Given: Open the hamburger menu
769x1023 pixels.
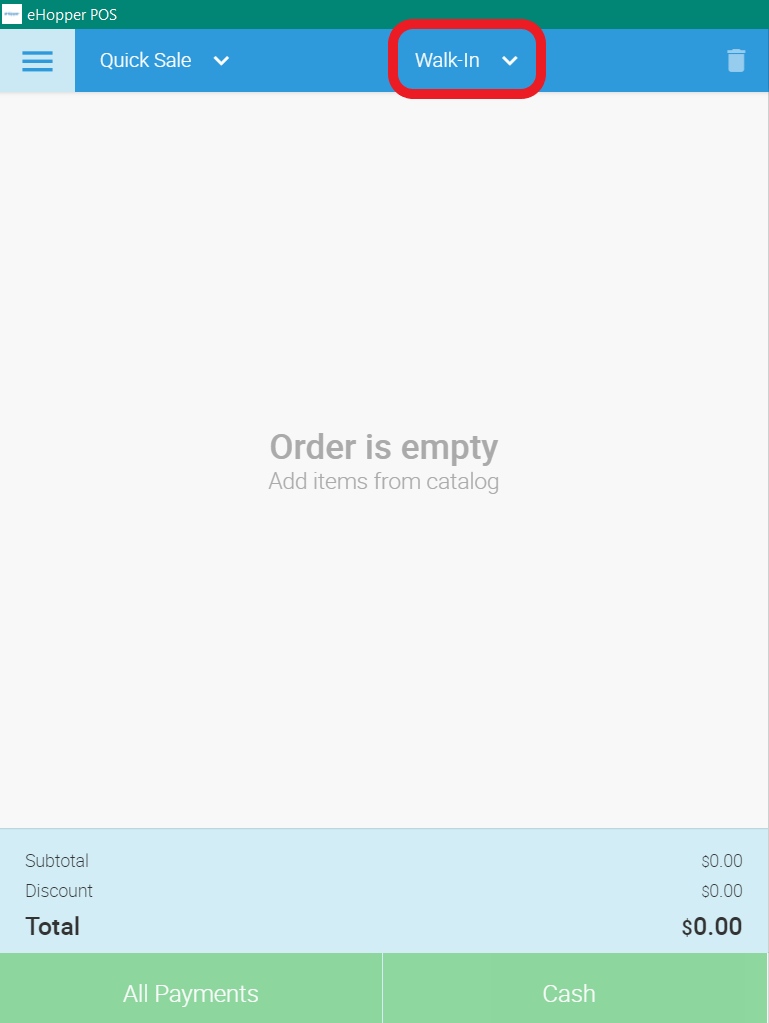Looking at the screenshot, I should tap(37, 61).
